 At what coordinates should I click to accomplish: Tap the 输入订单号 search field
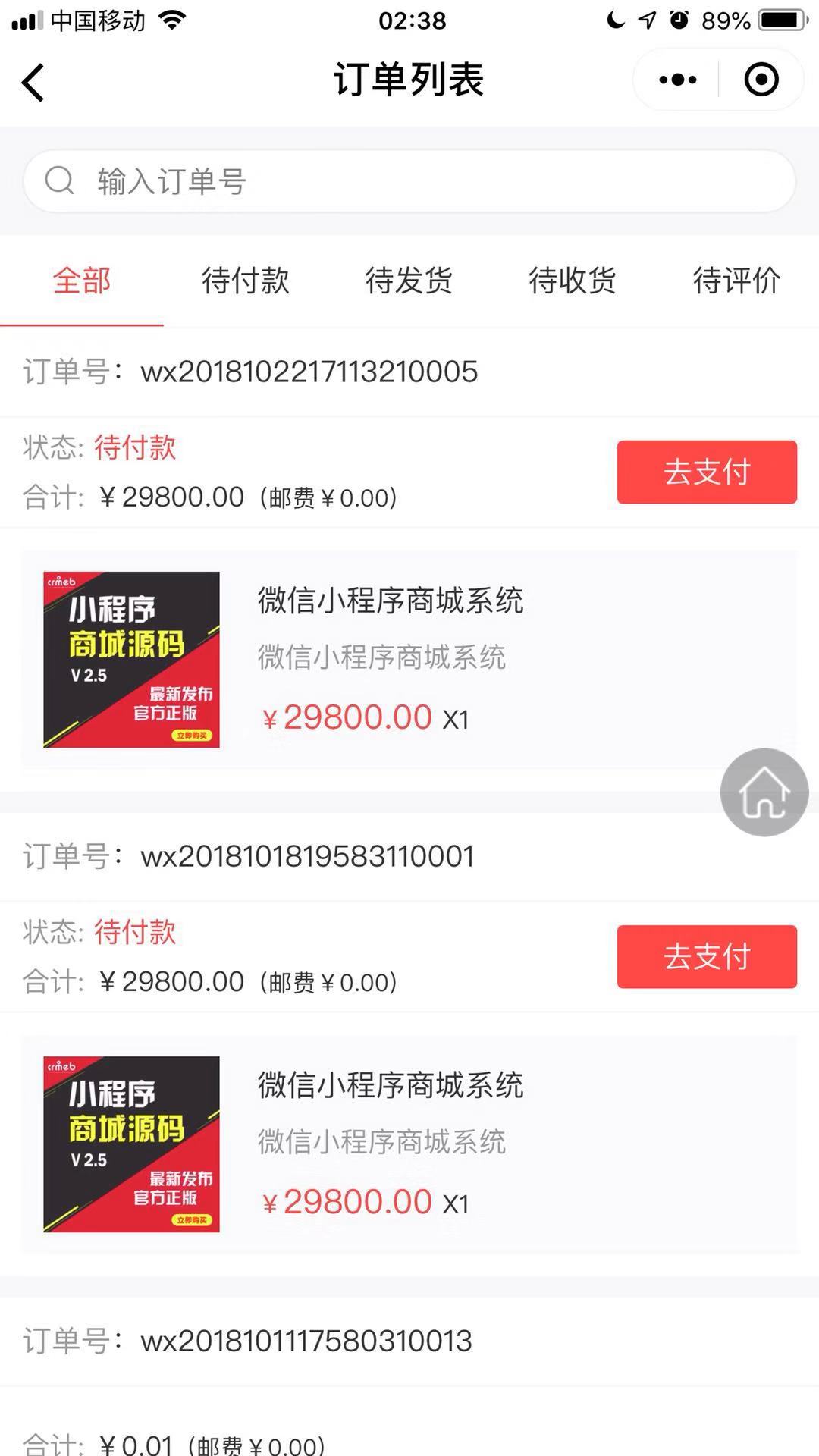(x=409, y=181)
